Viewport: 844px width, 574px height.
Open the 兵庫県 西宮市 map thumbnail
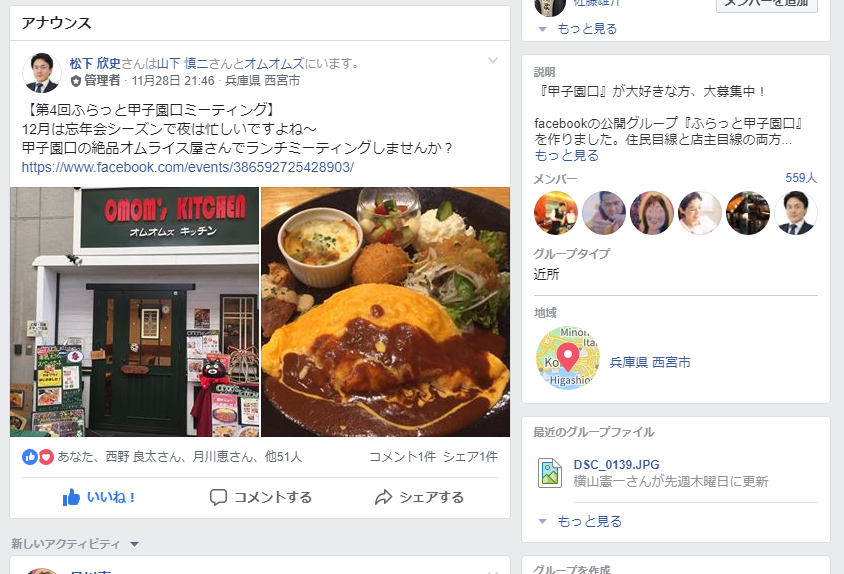click(x=567, y=358)
